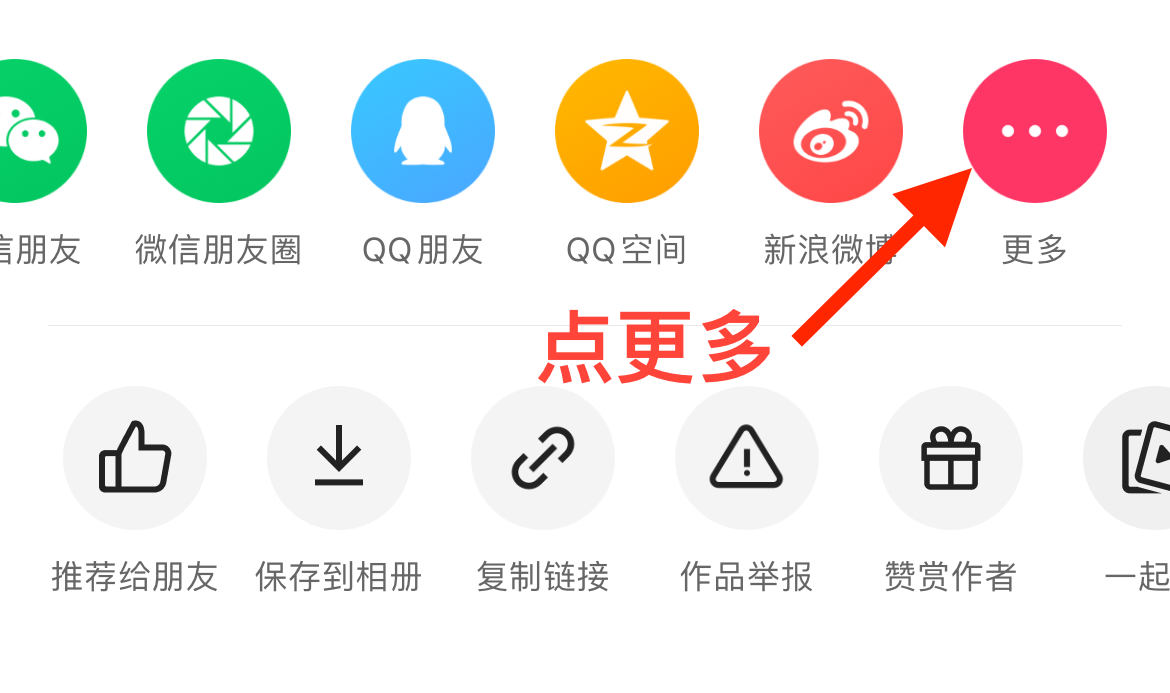Save the video via 保存到相册
The image size is (1170, 693).
point(339,458)
